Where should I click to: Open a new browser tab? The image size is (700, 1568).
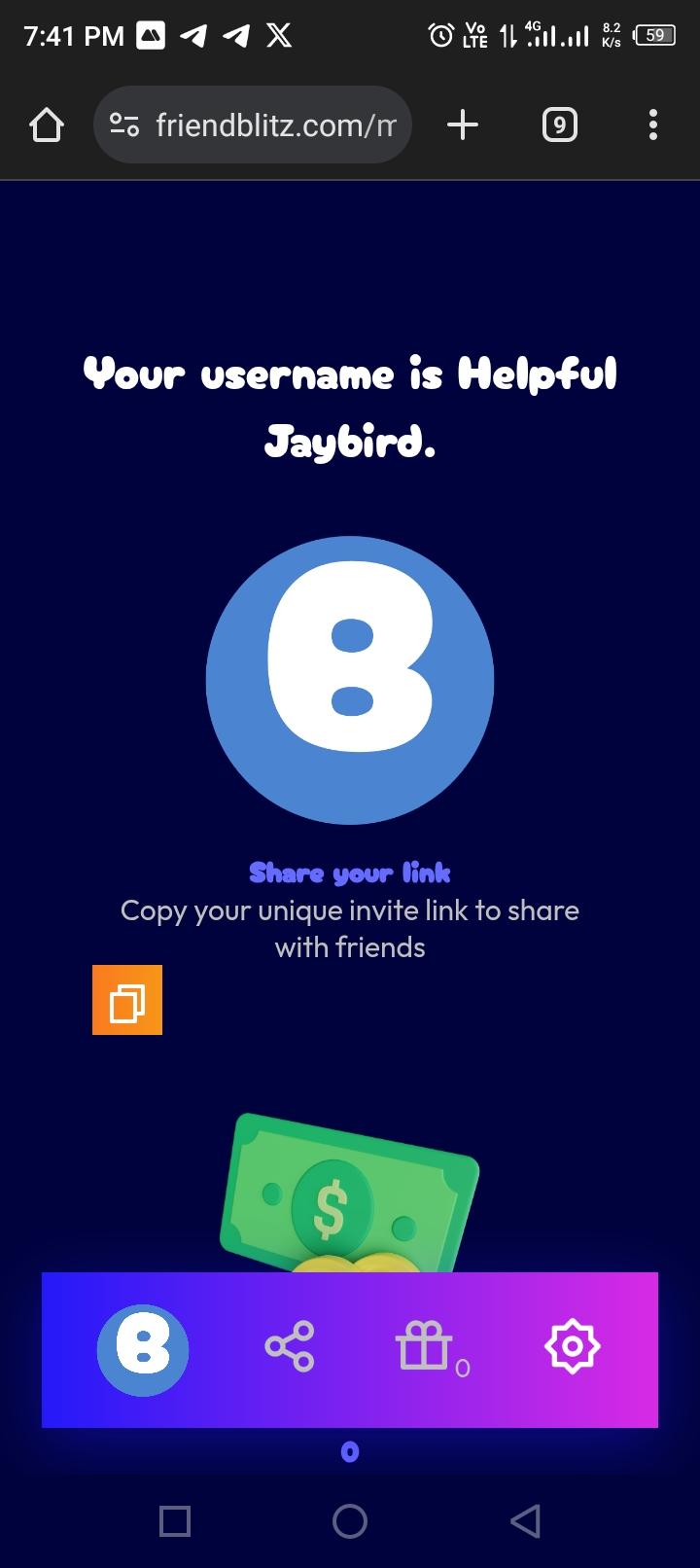463,125
